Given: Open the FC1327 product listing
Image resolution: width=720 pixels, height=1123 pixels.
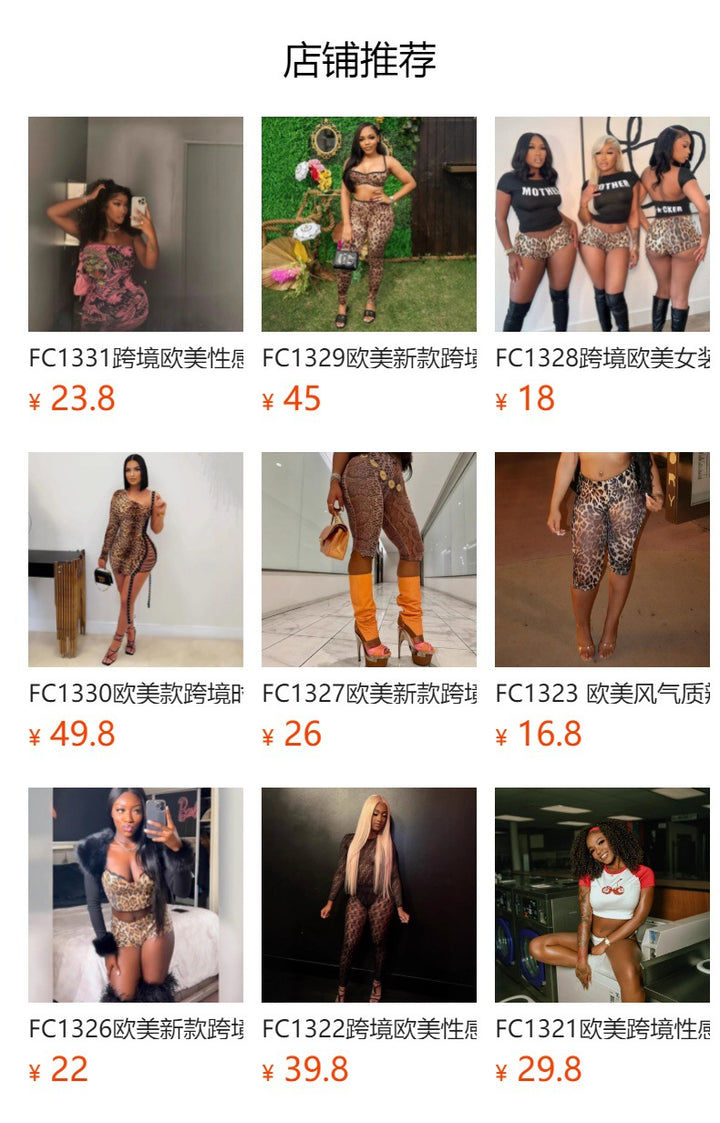Looking at the screenshot, I should (x=369, y=559).
